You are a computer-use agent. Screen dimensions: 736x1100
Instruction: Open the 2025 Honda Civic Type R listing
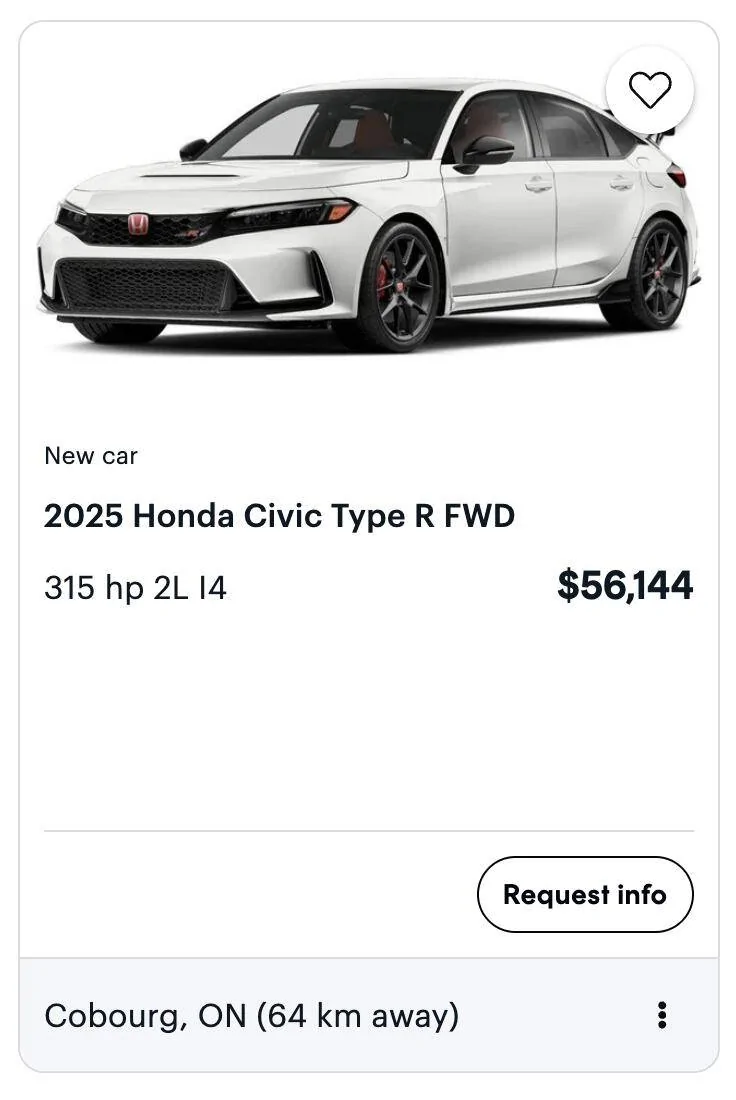[x=279, y=517]
